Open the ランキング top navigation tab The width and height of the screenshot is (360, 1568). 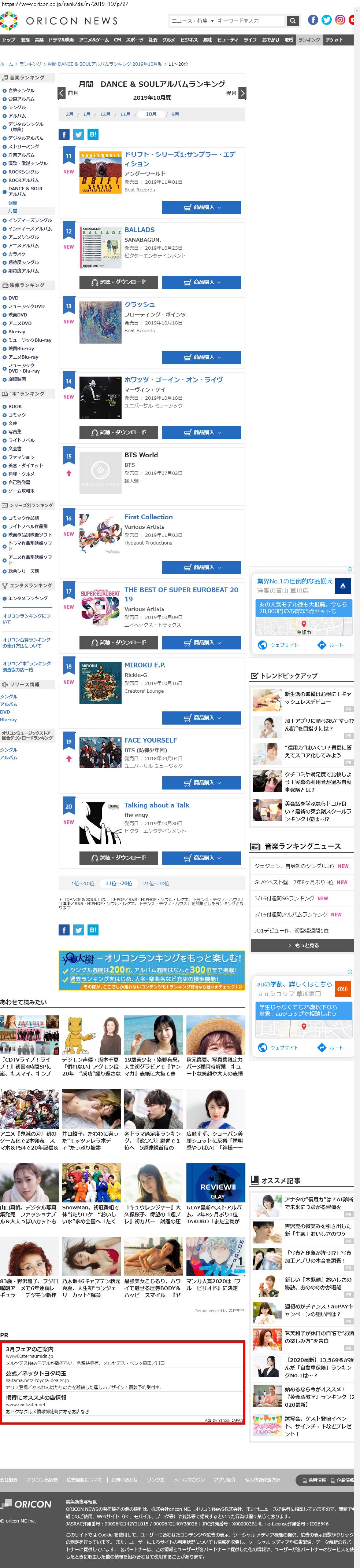309,40
